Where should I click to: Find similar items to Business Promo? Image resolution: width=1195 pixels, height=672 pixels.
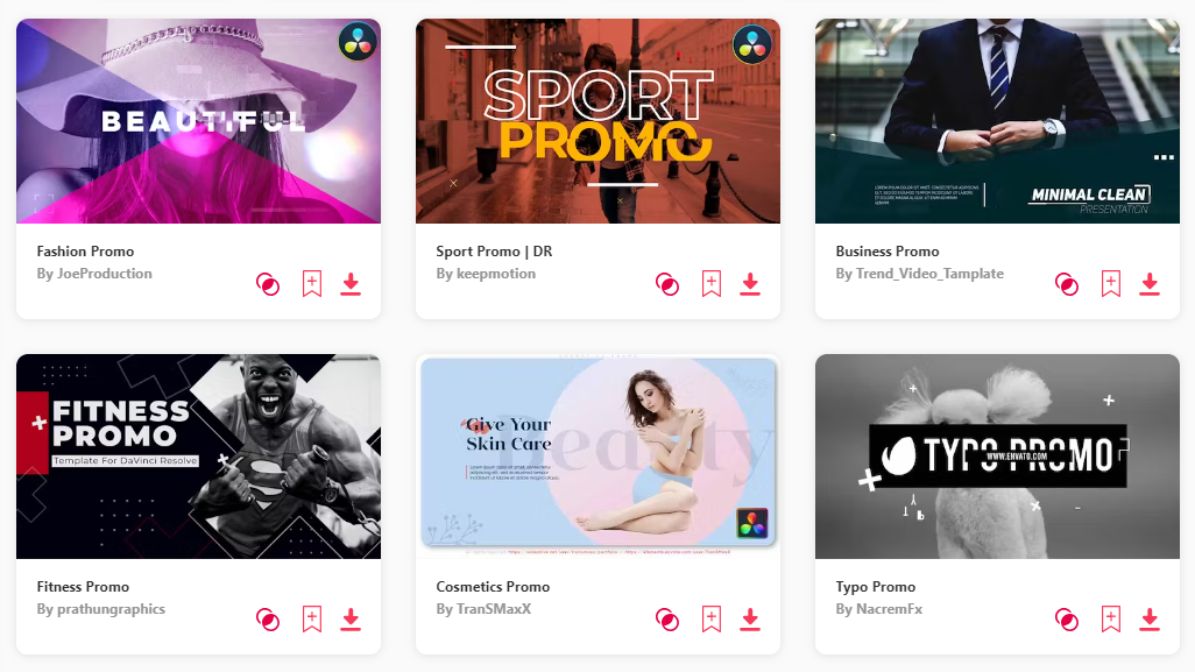pyautogui.click(x=1067, y=284)
